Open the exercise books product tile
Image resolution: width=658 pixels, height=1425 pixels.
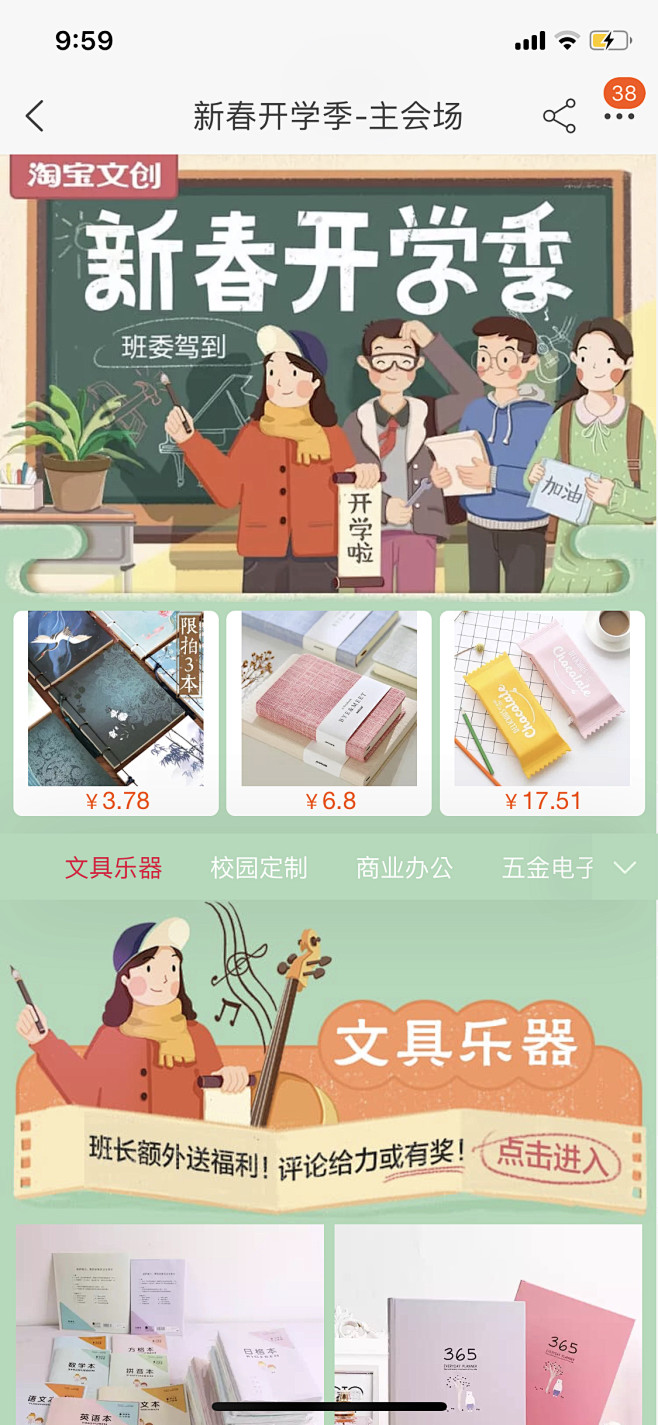[x=170, y=1324]
